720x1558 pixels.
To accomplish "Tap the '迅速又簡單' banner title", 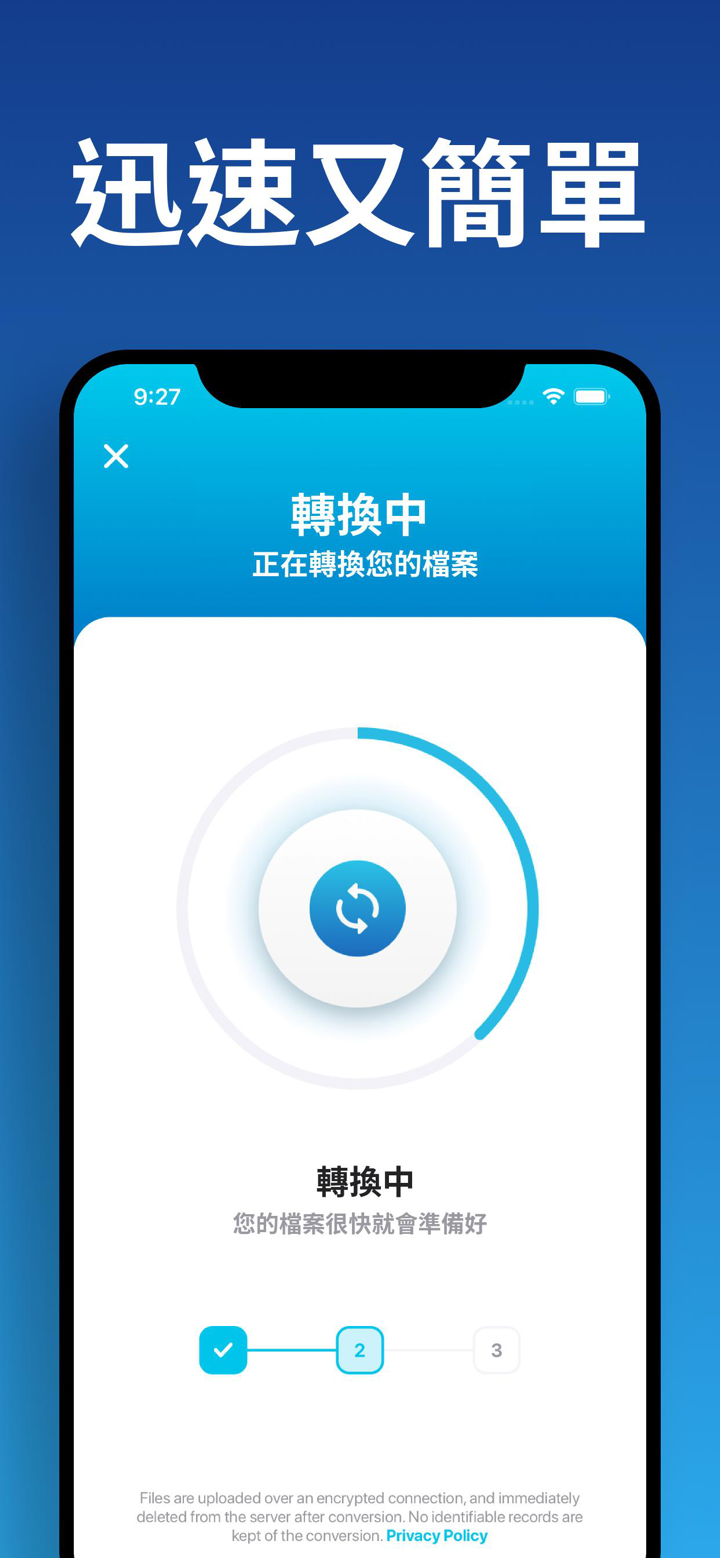I will [360, 190].
